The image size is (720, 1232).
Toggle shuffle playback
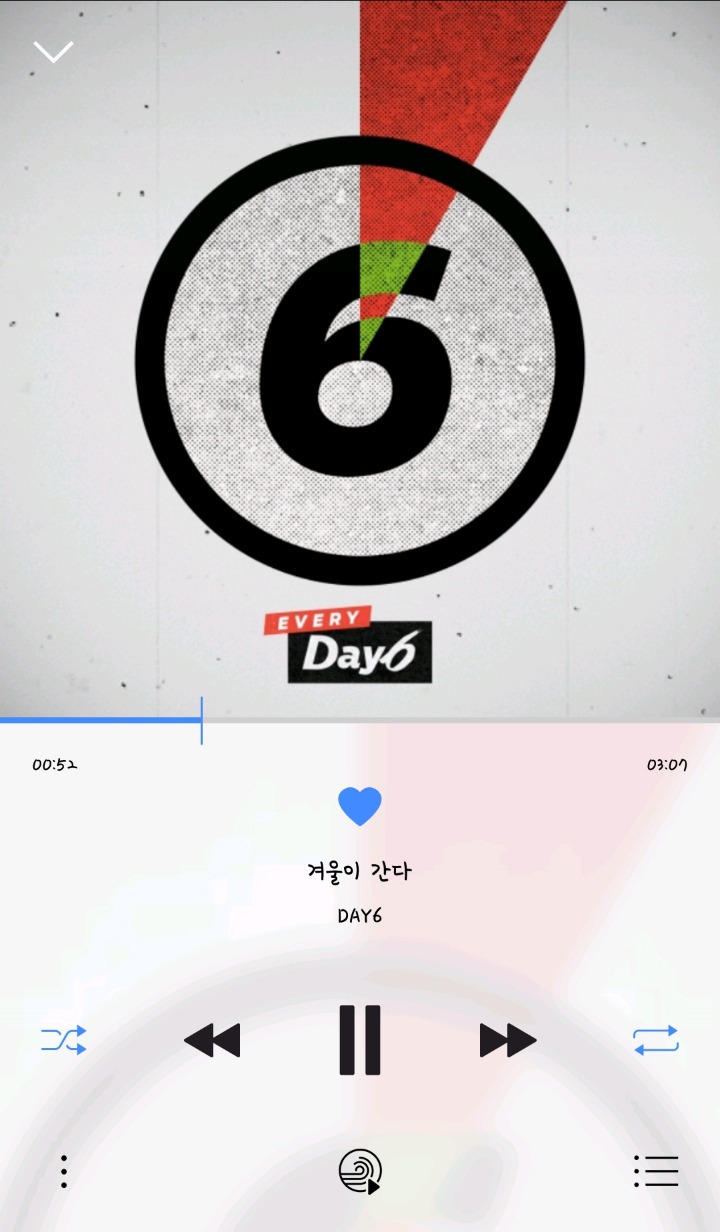pos(64,1040)
